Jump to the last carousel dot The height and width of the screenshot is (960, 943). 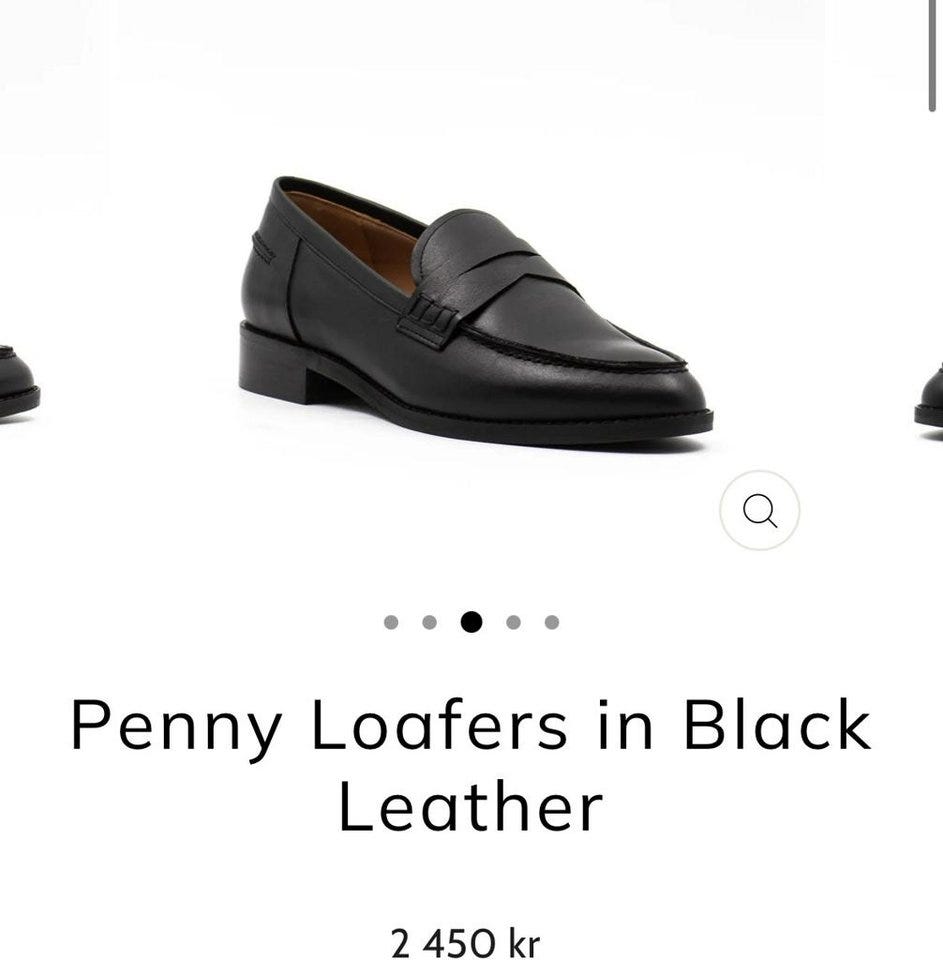[x=552, y=622]
